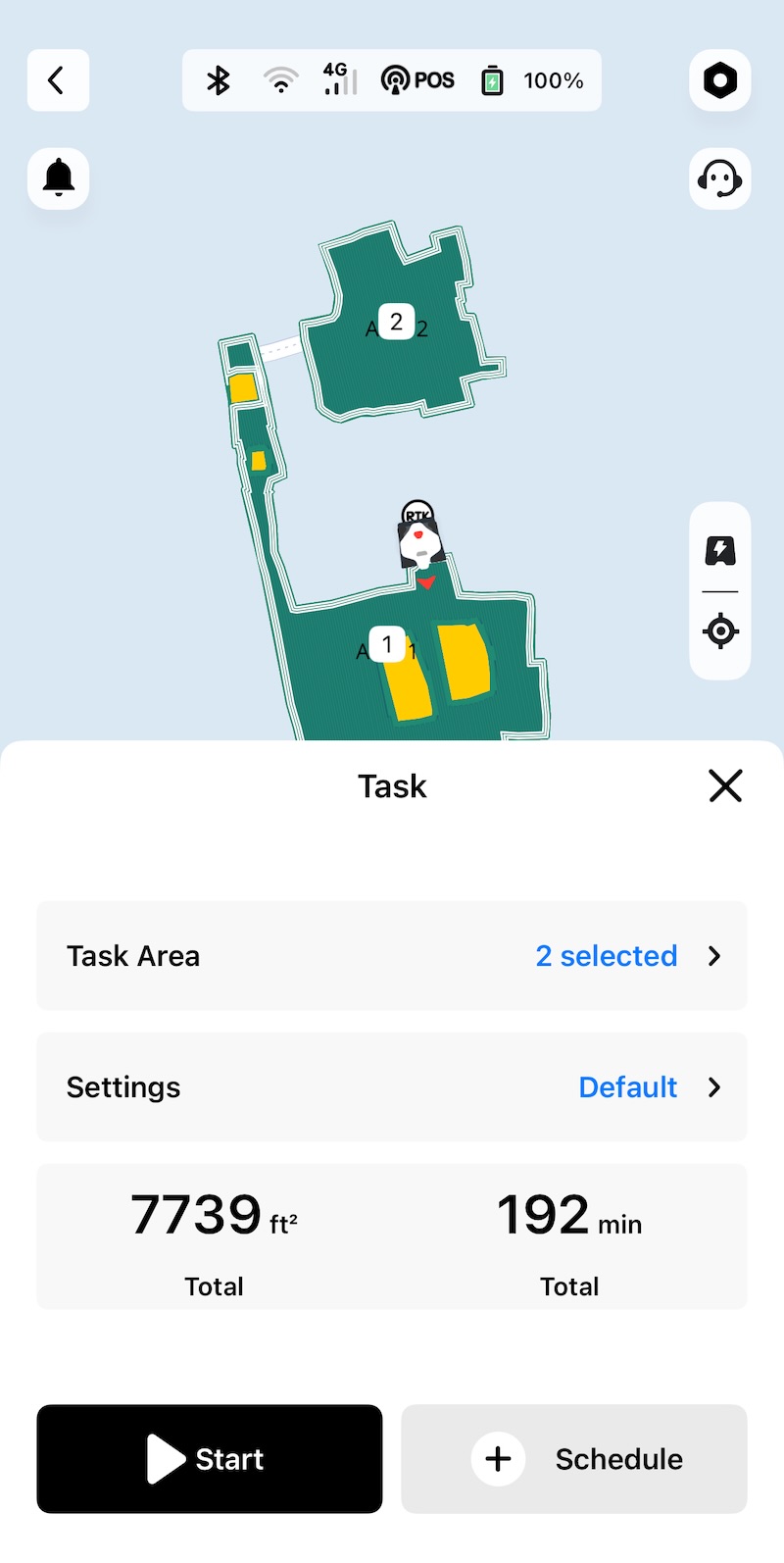The height and width of the screenshot is (1563, 784).
Task: Start the mowing task
Action: coord(210,1459)
